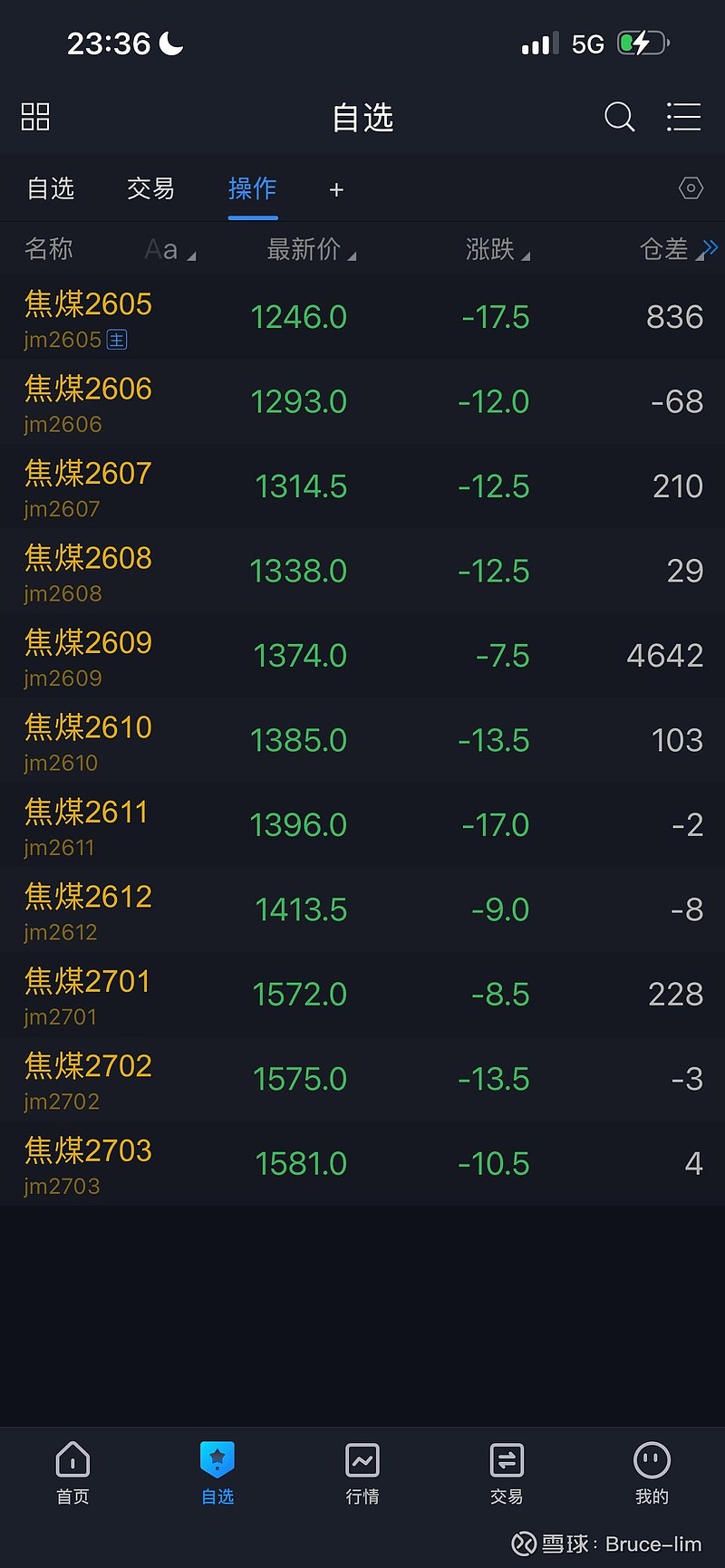The image size is (725, 1568).
Task: Switch to the 交易 top tab
Action: pyautogui.click(x=150, y=188)
